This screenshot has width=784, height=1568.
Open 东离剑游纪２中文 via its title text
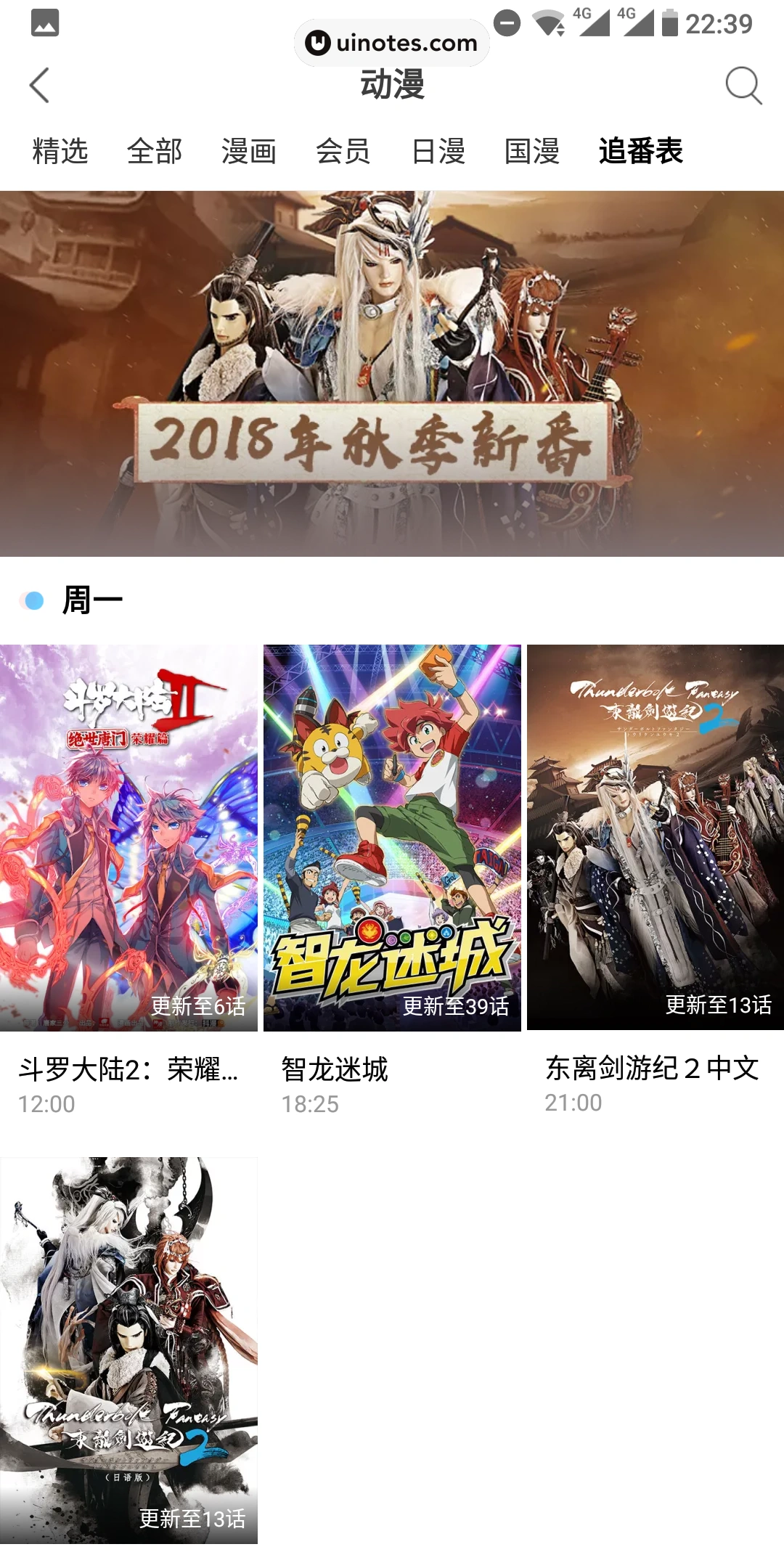click(x=652, y=1069)
